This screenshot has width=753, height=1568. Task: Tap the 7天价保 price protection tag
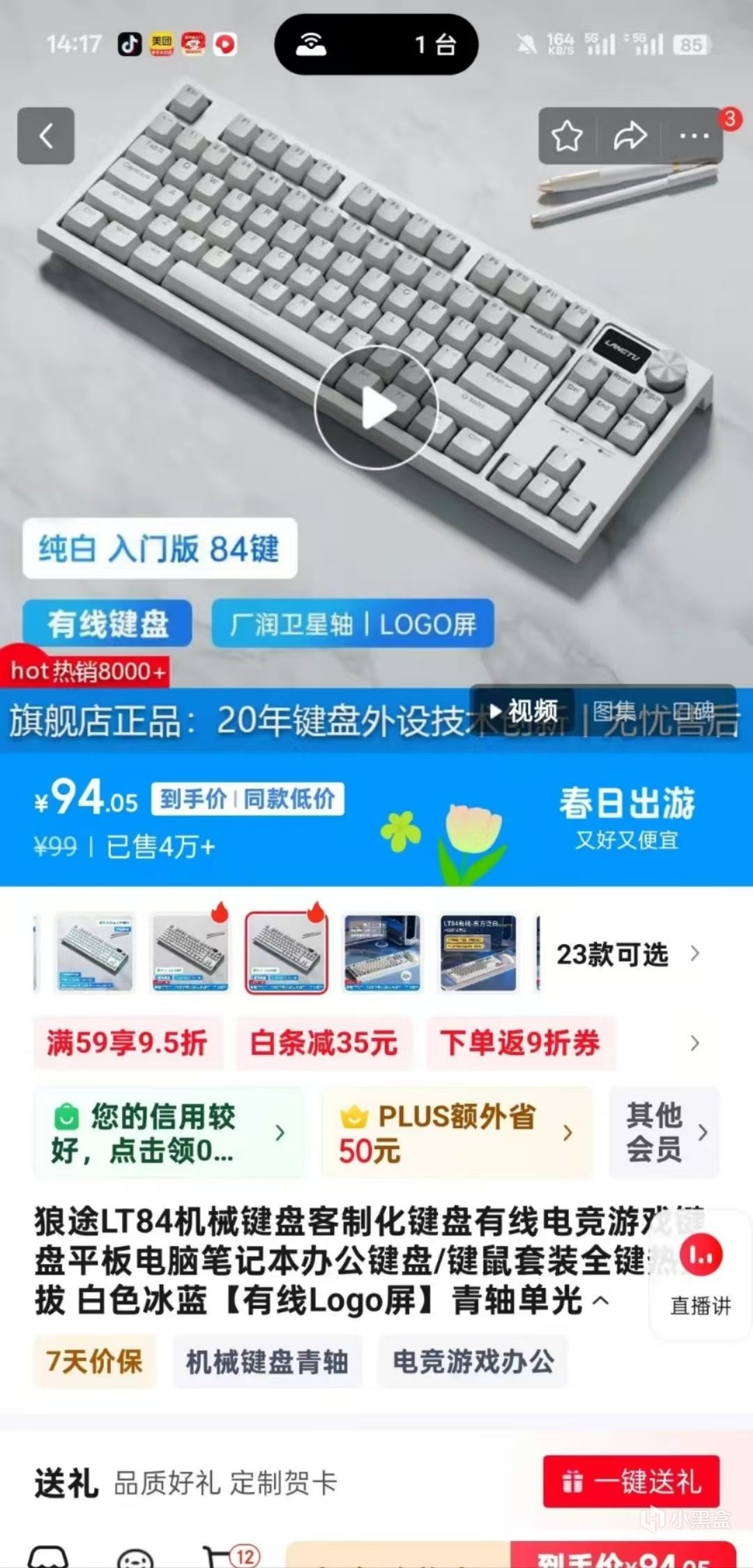click(x=94, y=1362)
